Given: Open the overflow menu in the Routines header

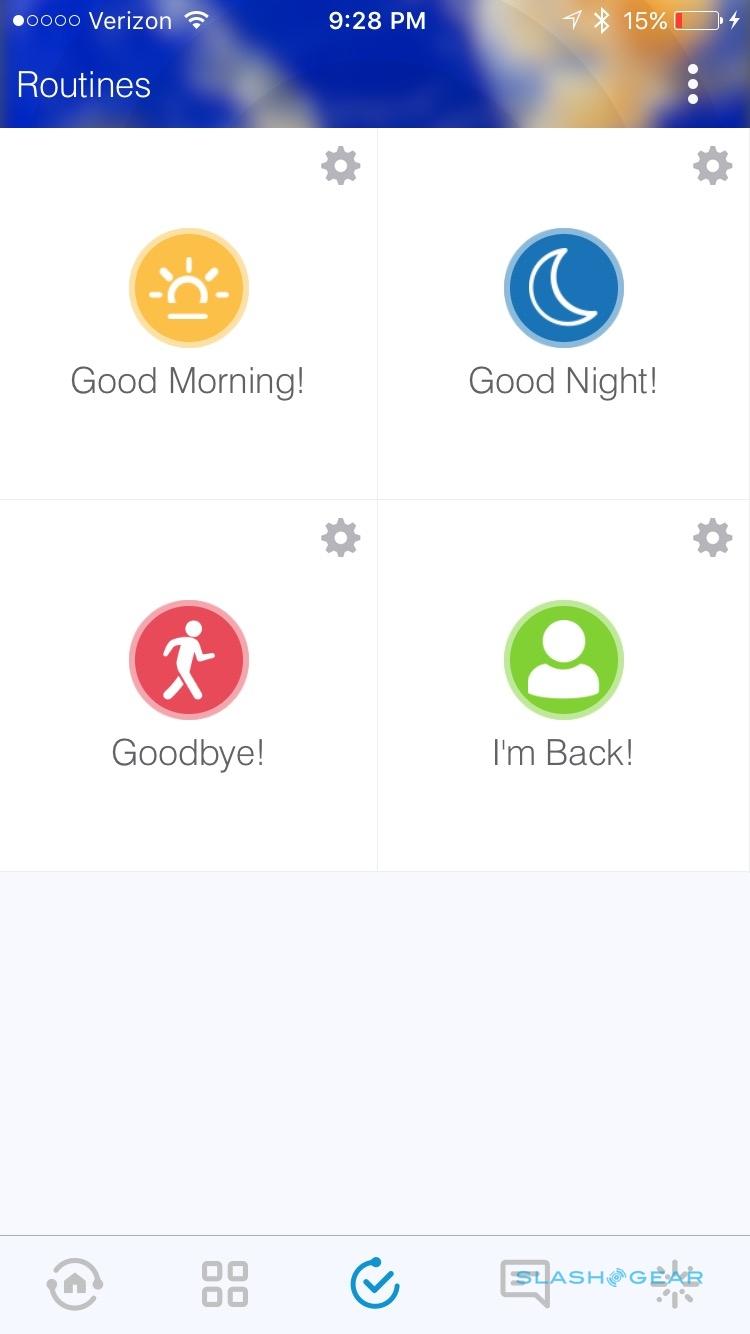Looking at the screenshot, I should [x=692, y=85].
